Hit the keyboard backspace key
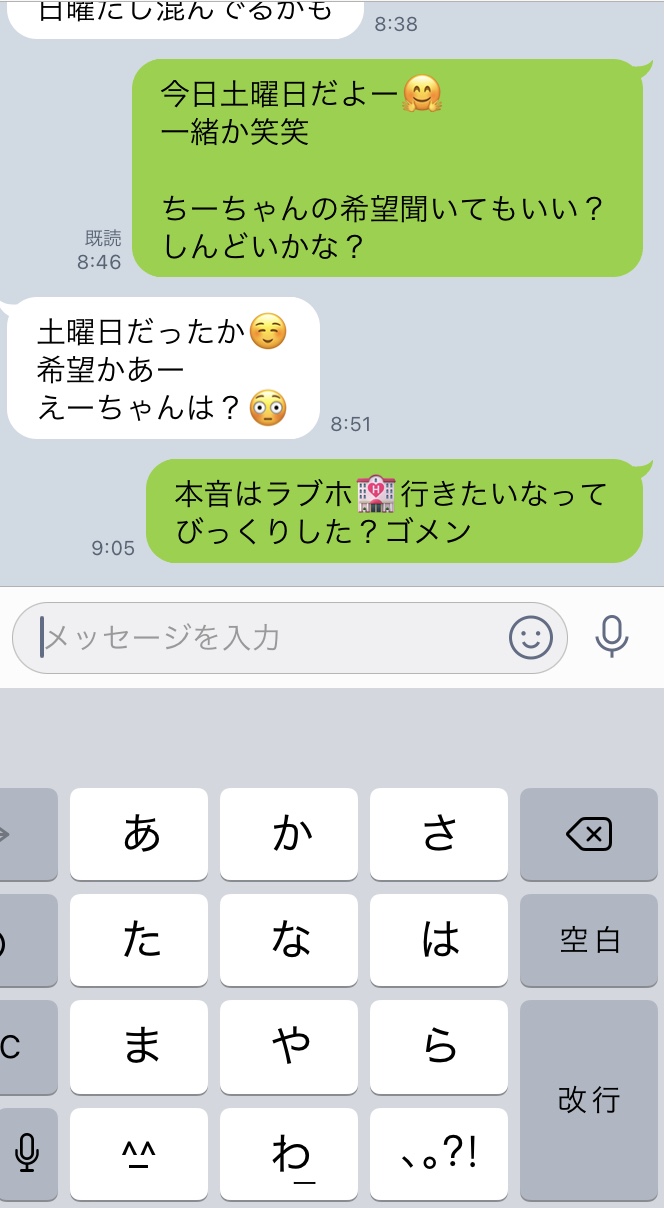664x1208 pixels. (589, 834)
